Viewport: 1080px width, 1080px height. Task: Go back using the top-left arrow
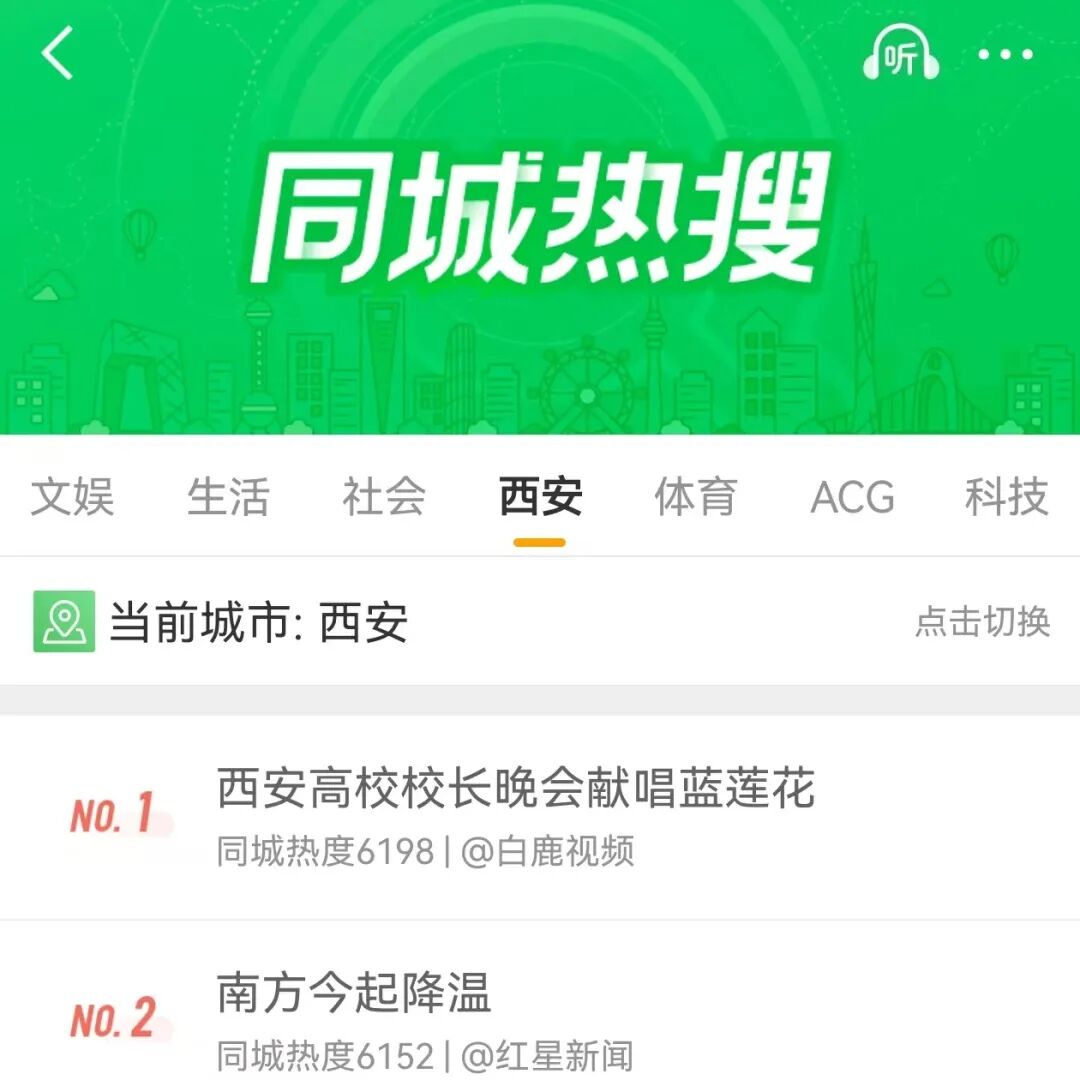pyautogui.click(x=58, y=54)
